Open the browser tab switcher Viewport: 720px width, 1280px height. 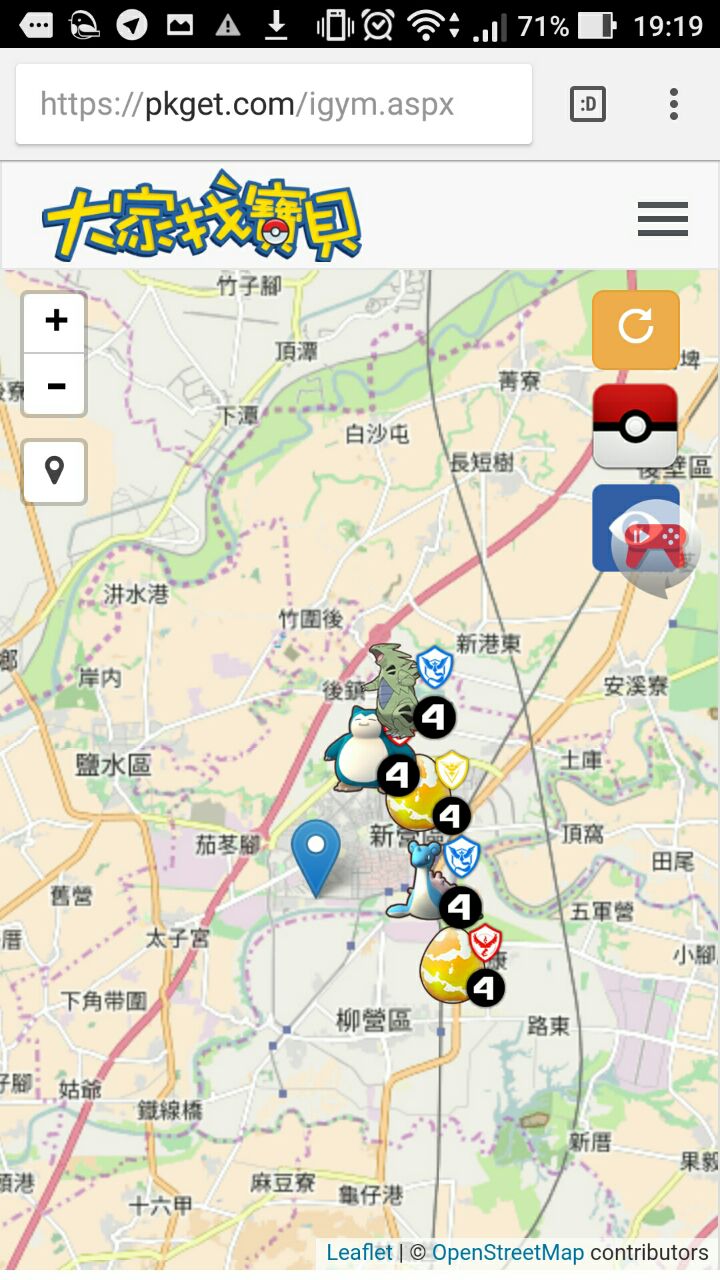pos(588,104)
